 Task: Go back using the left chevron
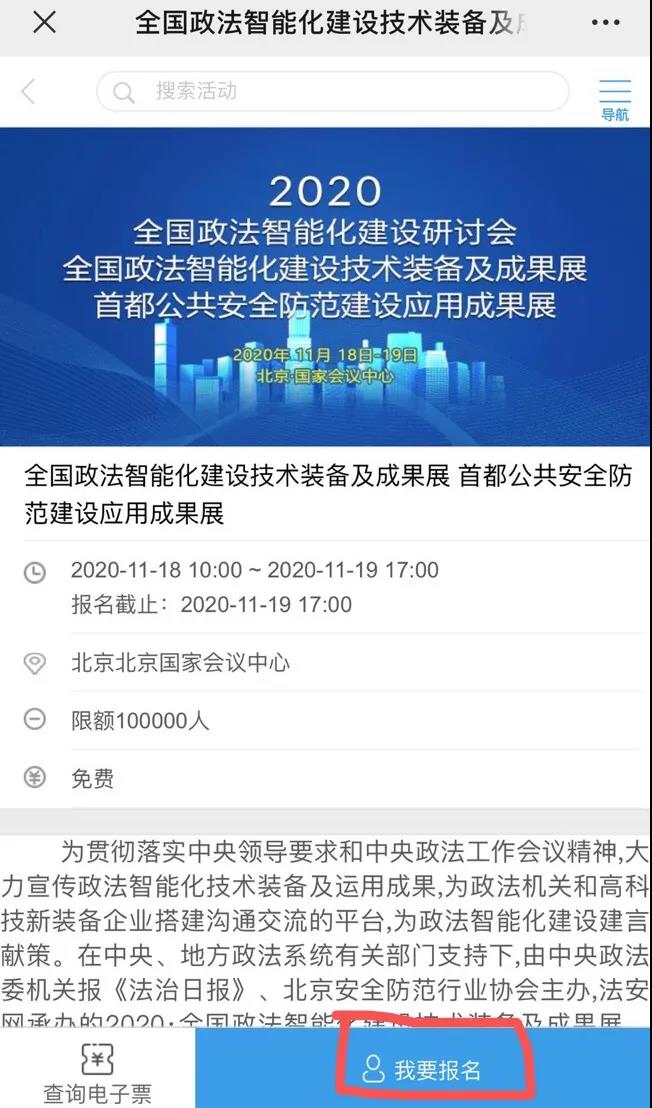click(29, 92)
